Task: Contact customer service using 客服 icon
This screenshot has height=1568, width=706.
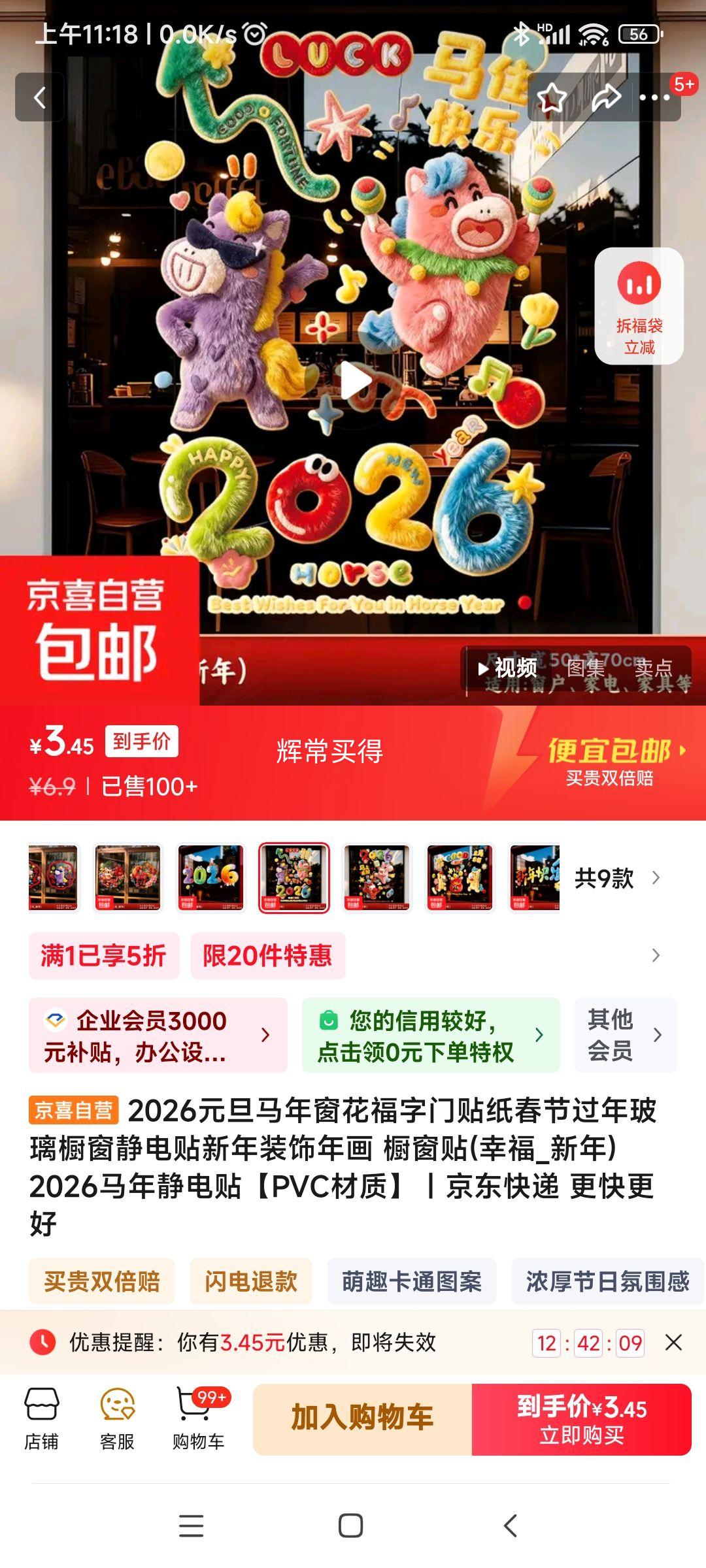Action: click(118, 1414)
